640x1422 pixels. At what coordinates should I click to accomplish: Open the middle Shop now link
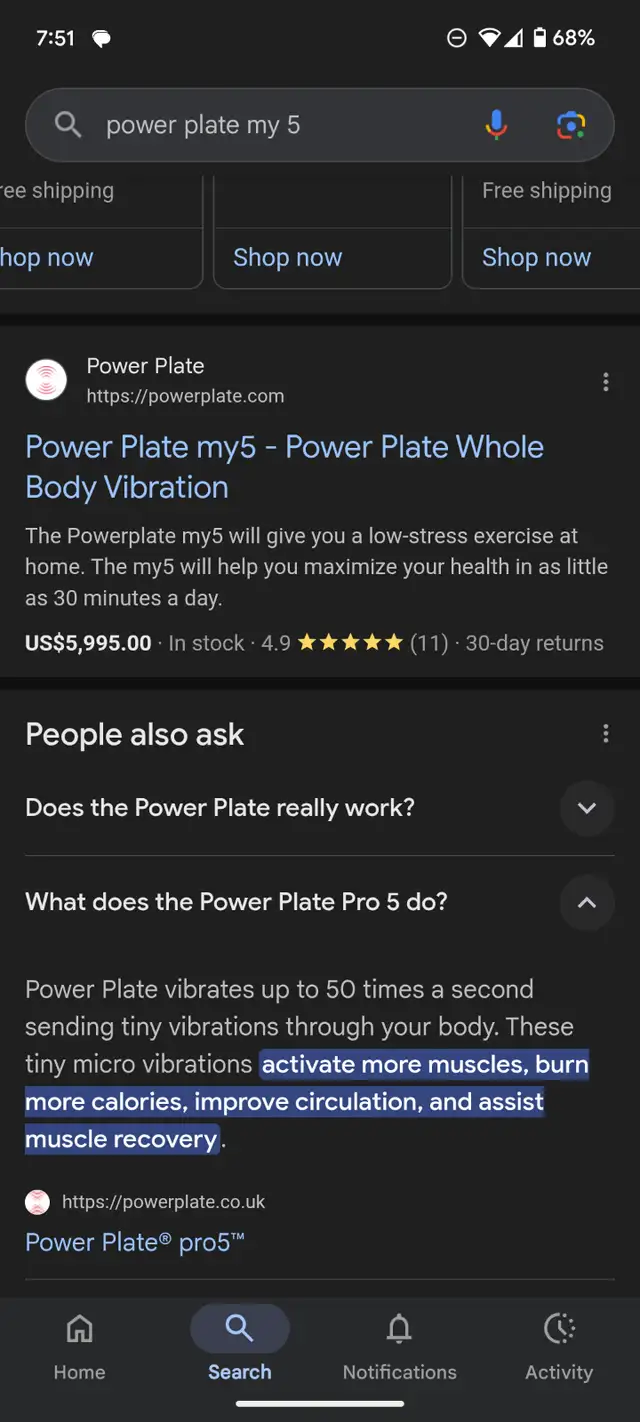point(287,258)
